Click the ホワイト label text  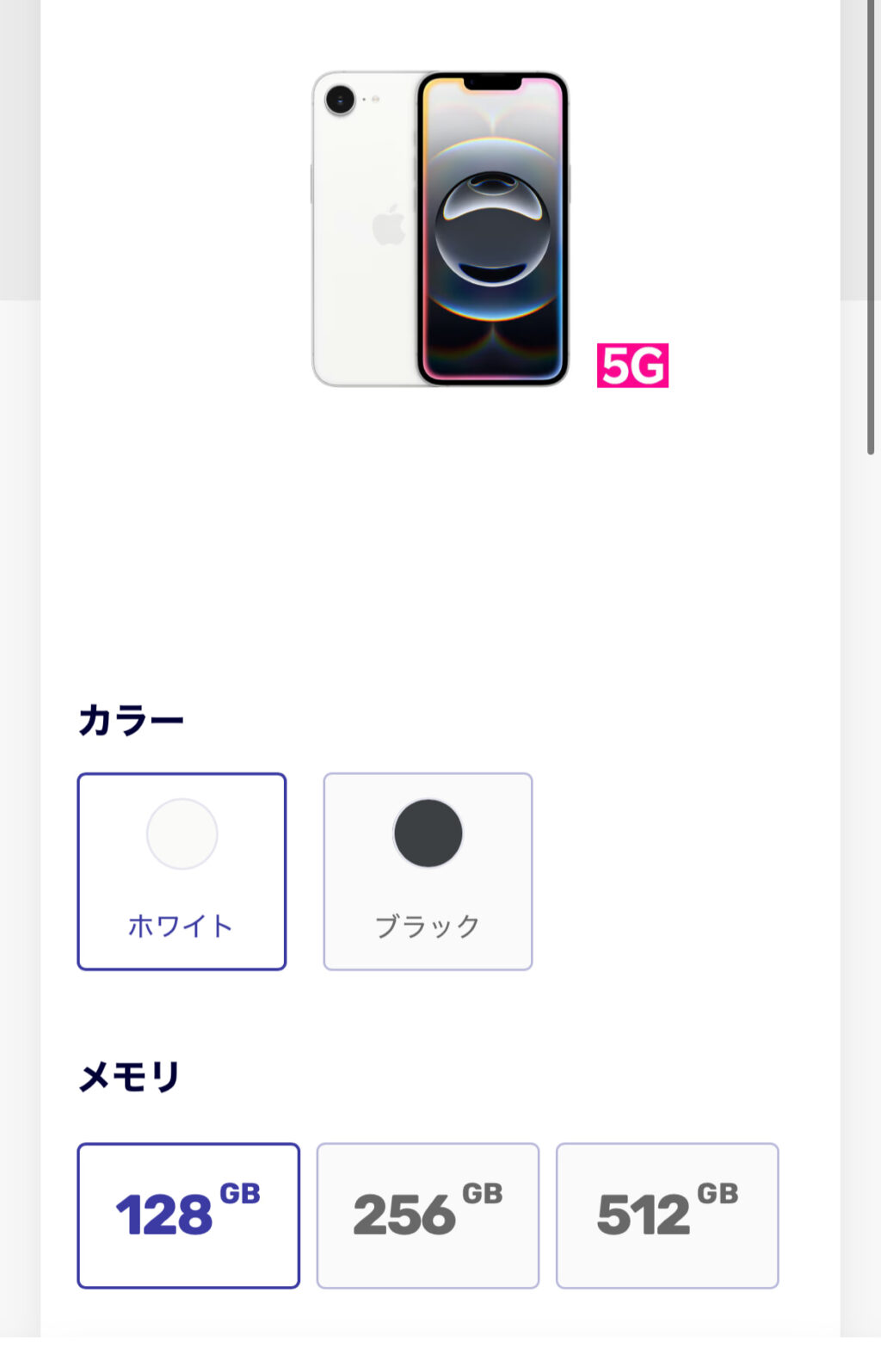182,926
